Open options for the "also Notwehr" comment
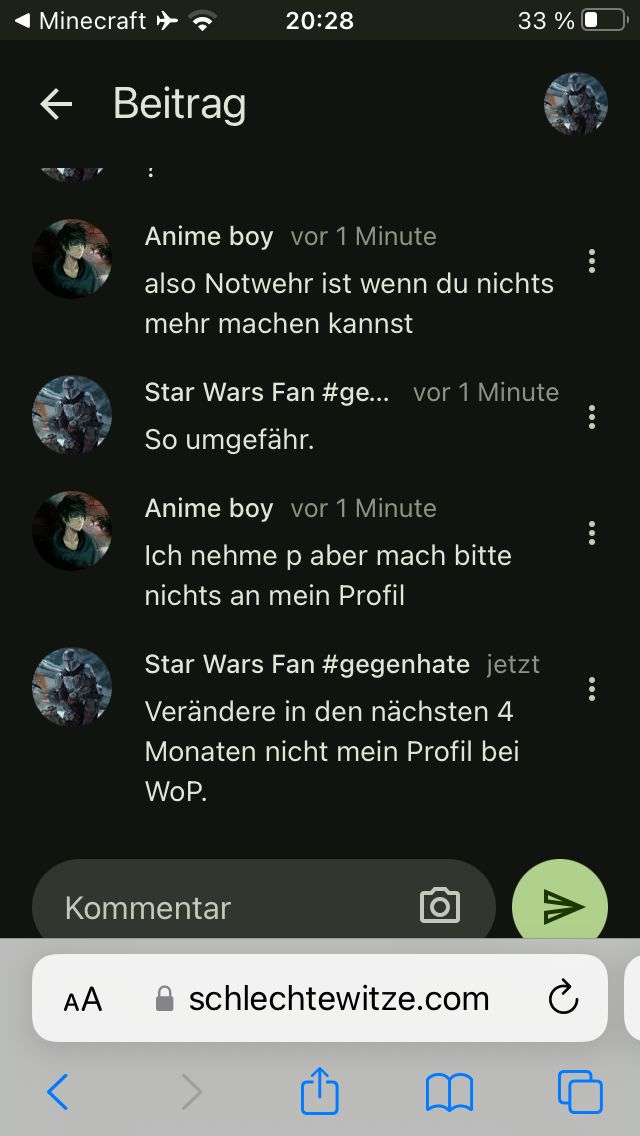The image size is (640, 1136). 592,261
